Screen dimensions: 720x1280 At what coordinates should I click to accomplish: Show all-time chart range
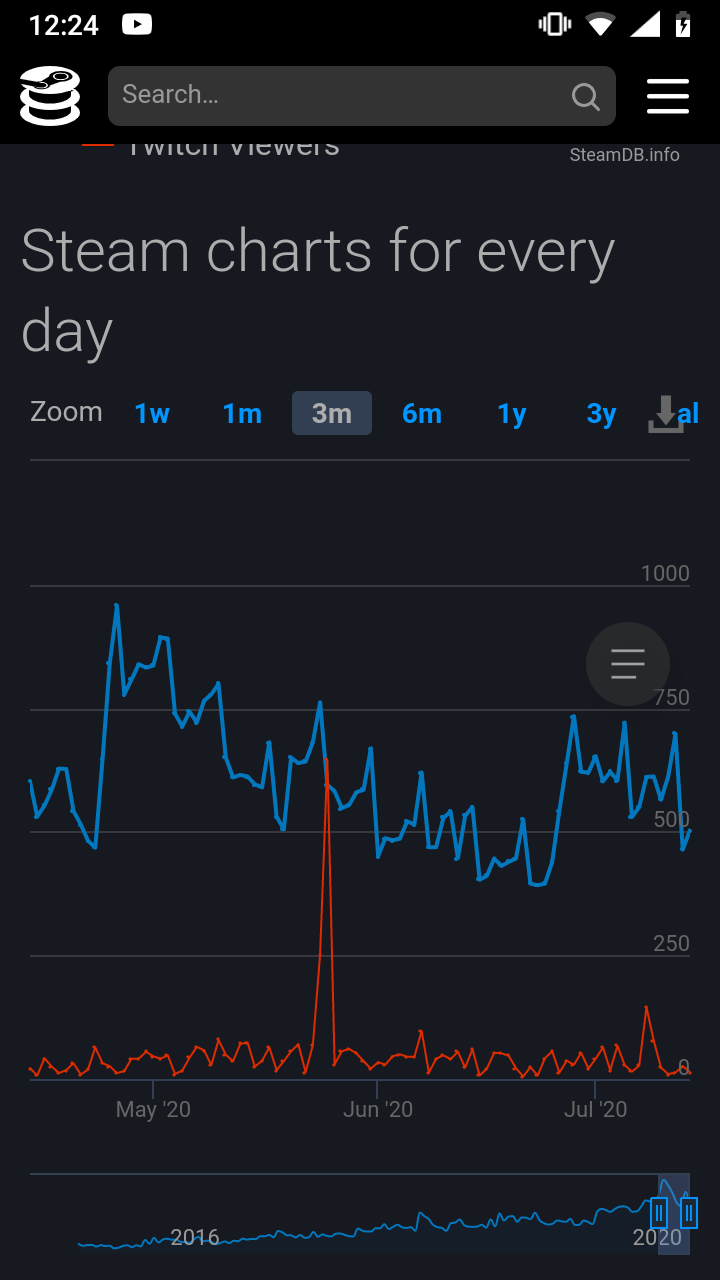688,413
